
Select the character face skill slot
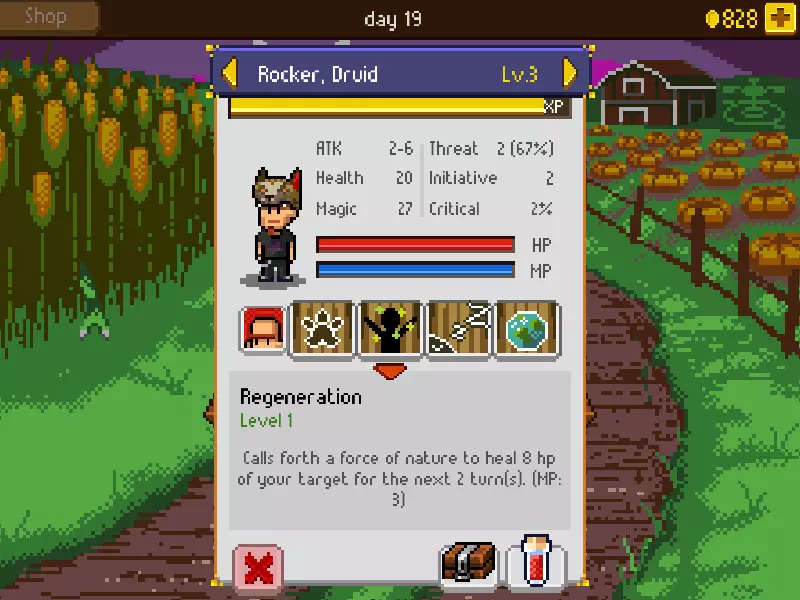(x=263, y=329)
